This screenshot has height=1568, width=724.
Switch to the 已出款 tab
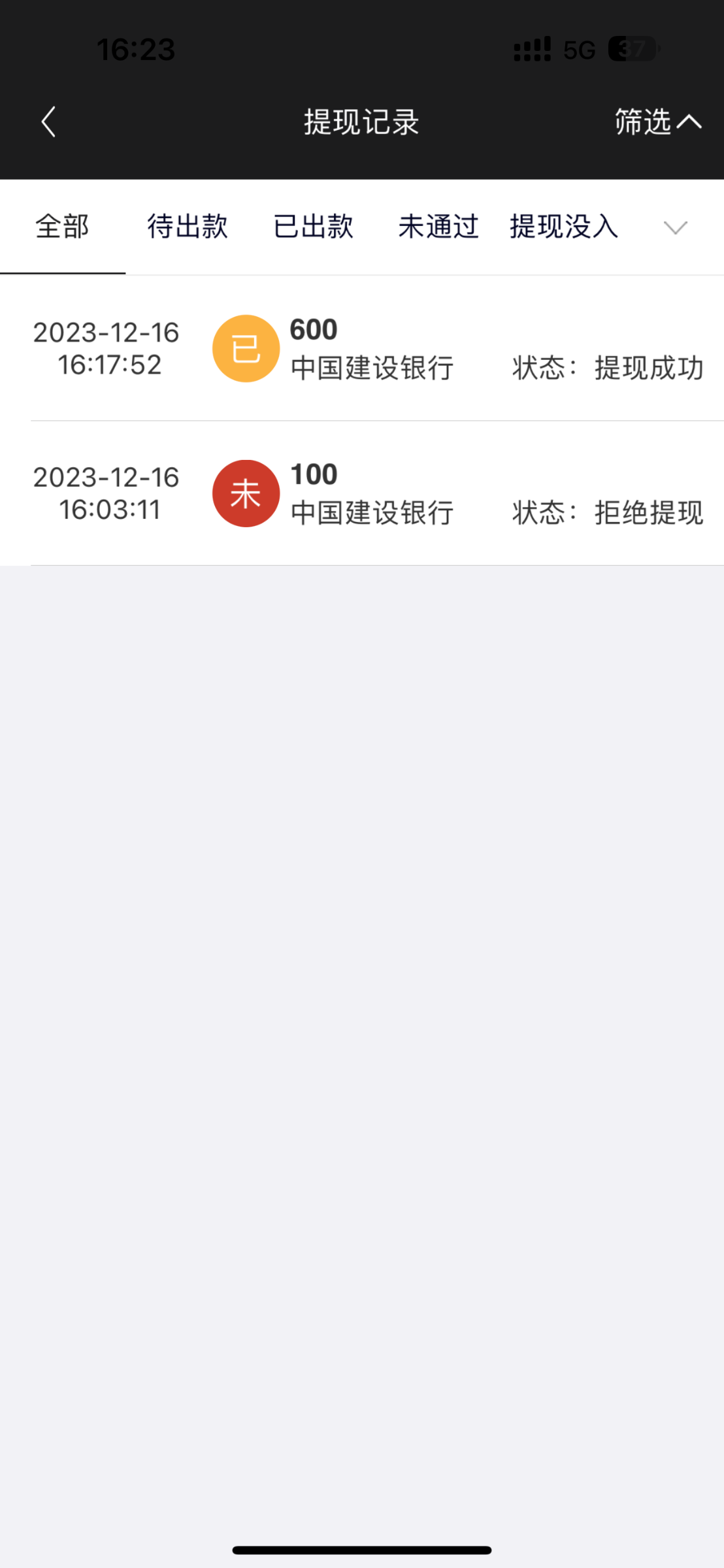click(313, 227)
